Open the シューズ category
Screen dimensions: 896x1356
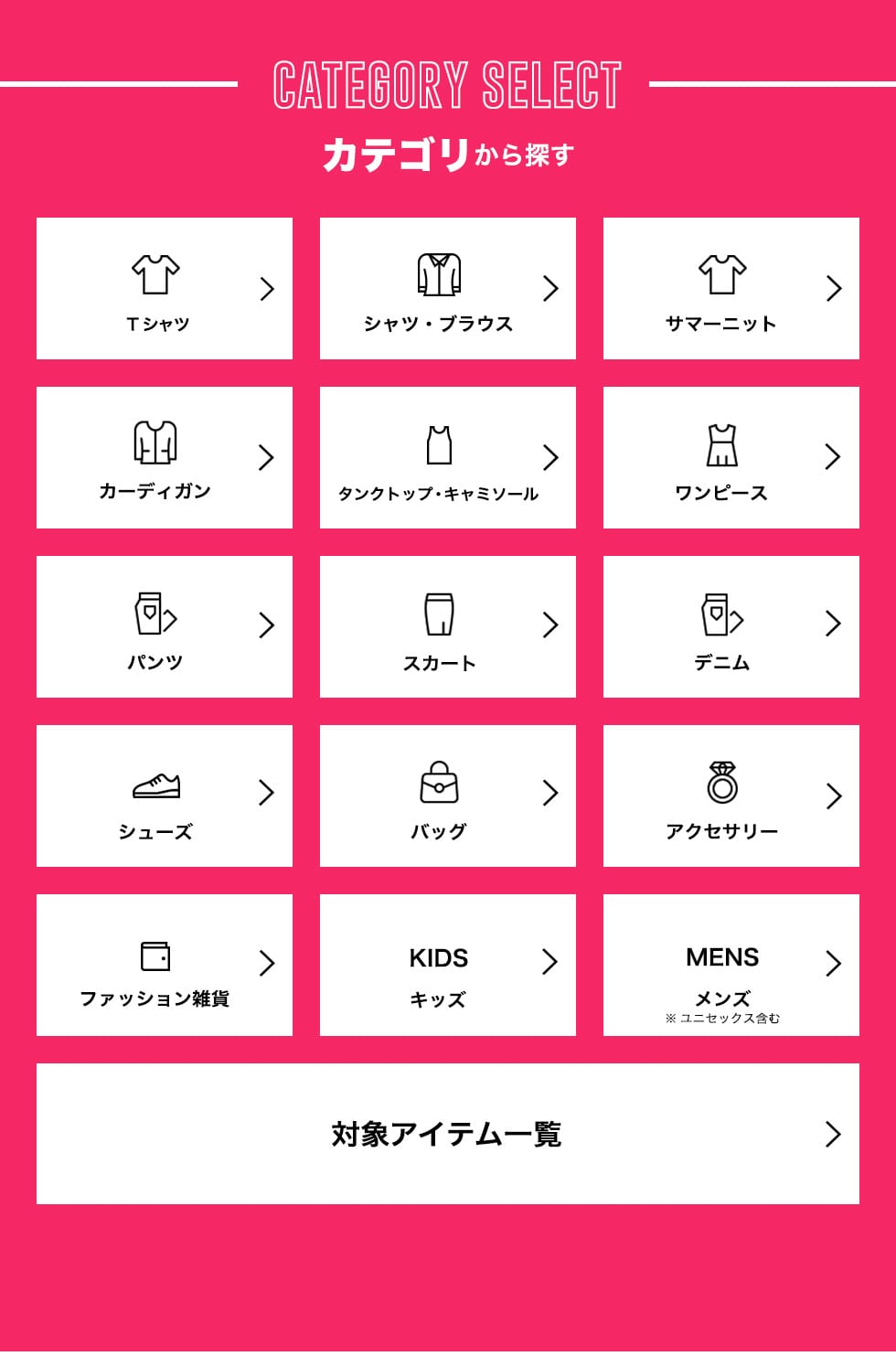tap(165, 796)
